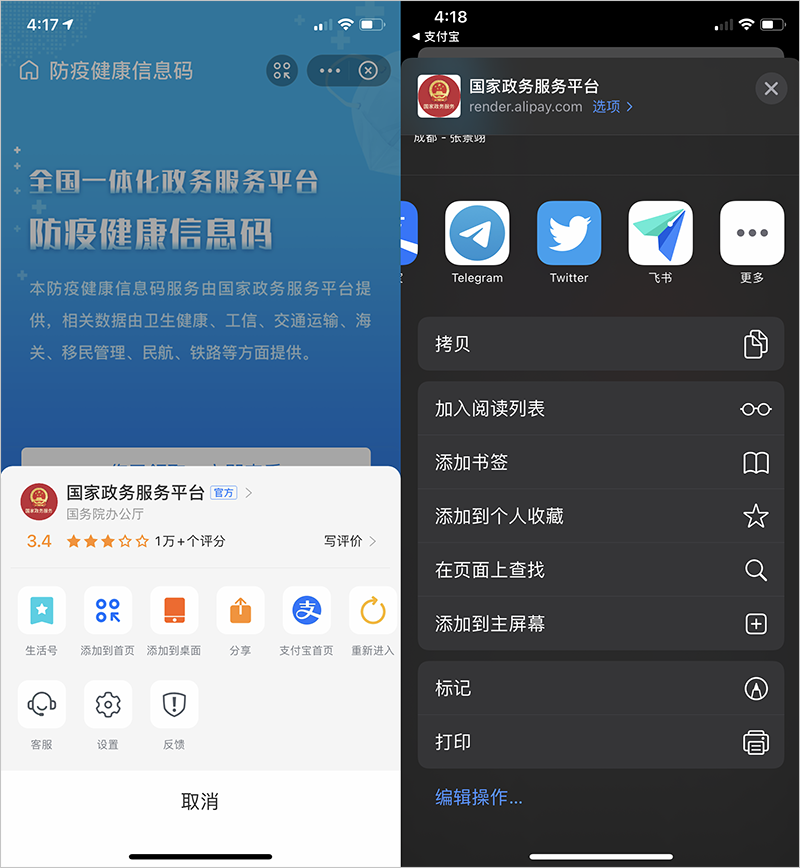Tap 取消 to dismiss the mini-program menu
This screenshot has height=868, width=800.
click(x=200, y=802)
